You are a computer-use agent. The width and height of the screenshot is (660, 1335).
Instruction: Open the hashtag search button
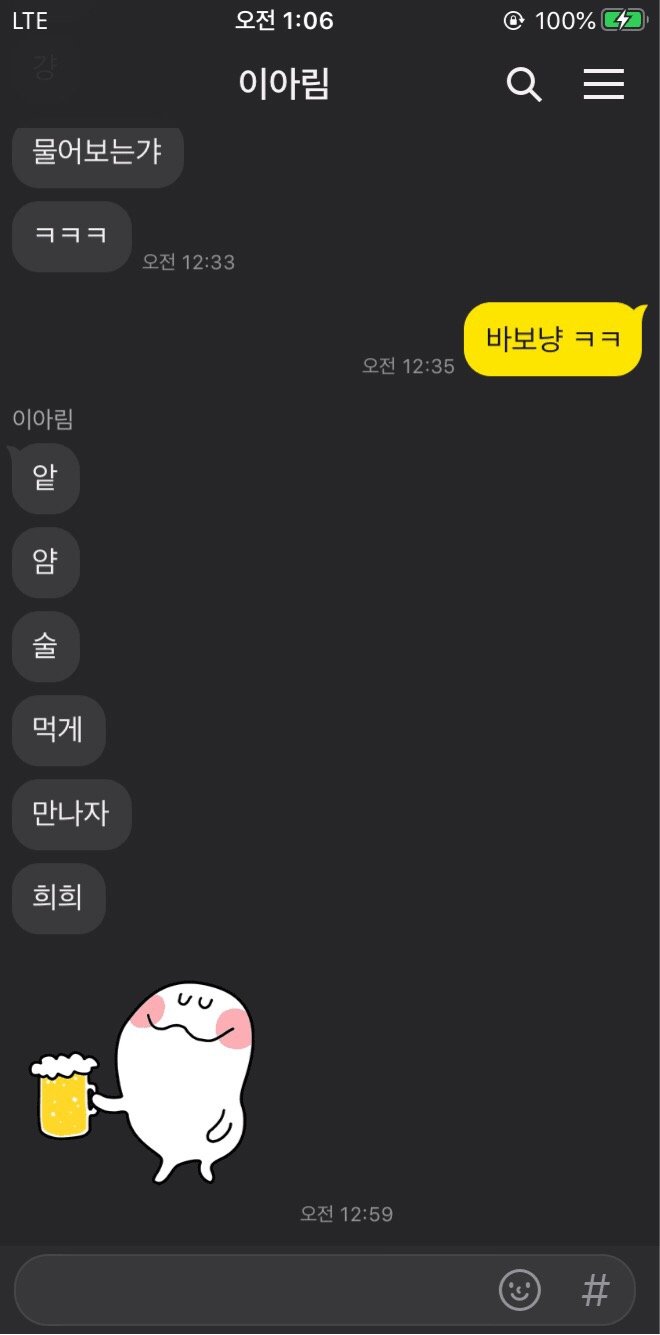pos(596,1290)
